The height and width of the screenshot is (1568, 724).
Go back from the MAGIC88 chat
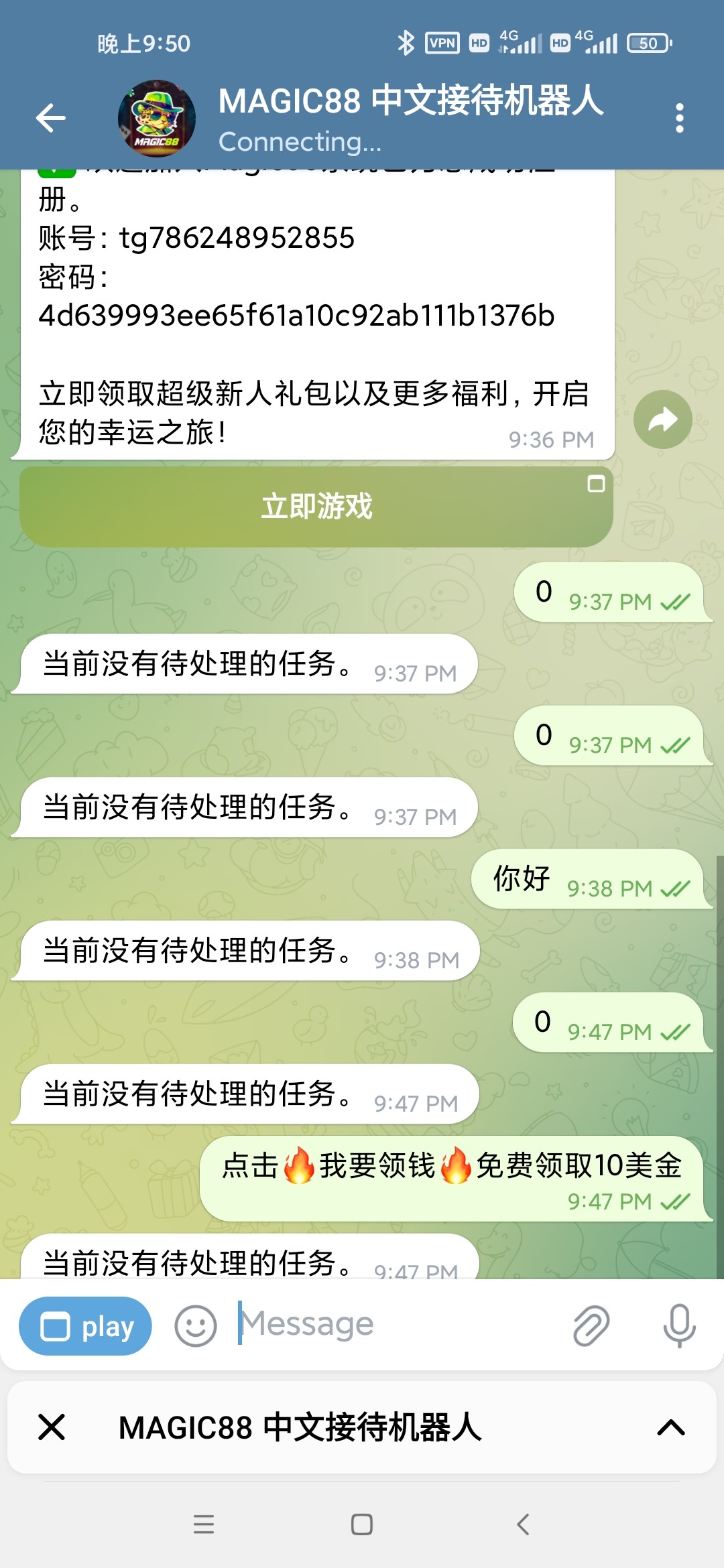(x=51, y=119)
